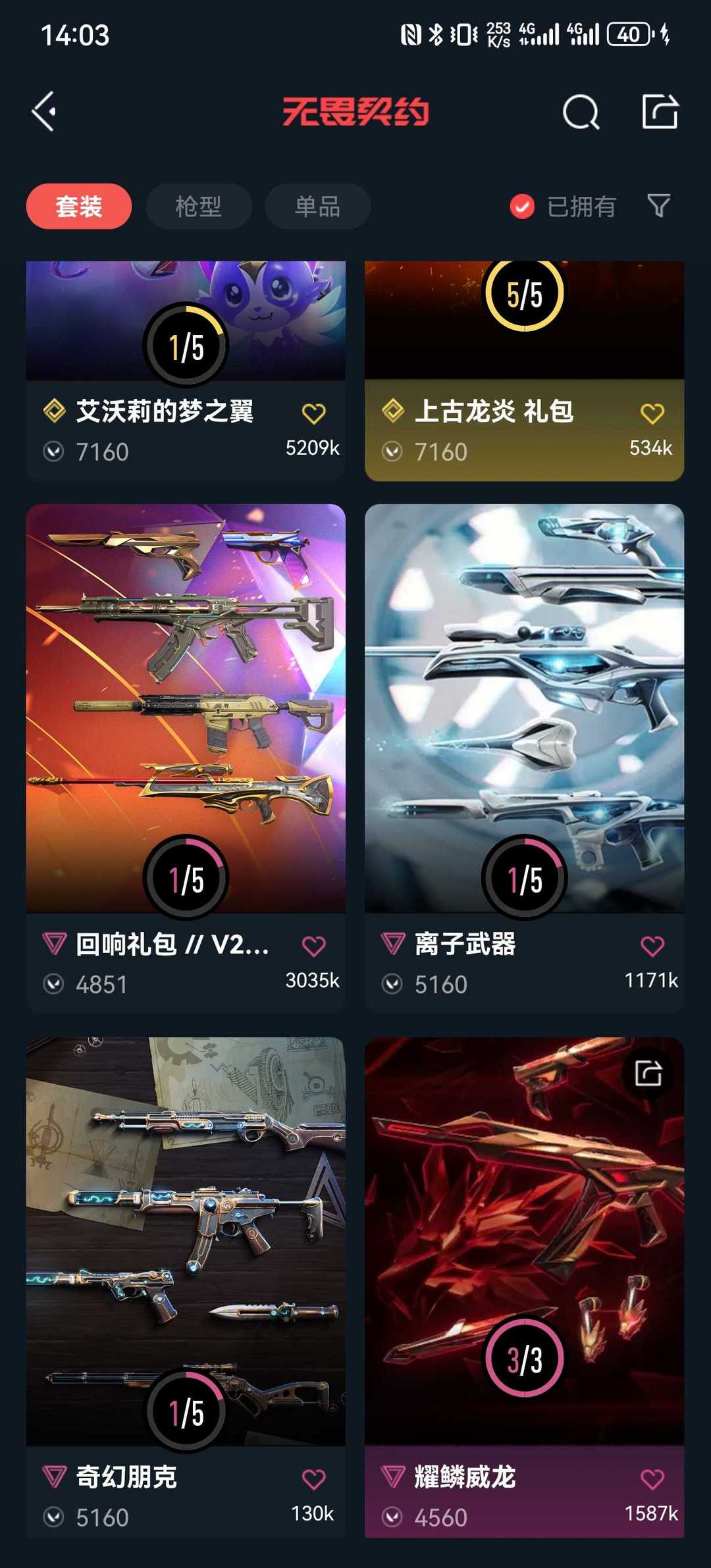This screenshot has width=711, height=1568.
Task: Switch to the 单品 tab
Action: [x=317, y=207]
